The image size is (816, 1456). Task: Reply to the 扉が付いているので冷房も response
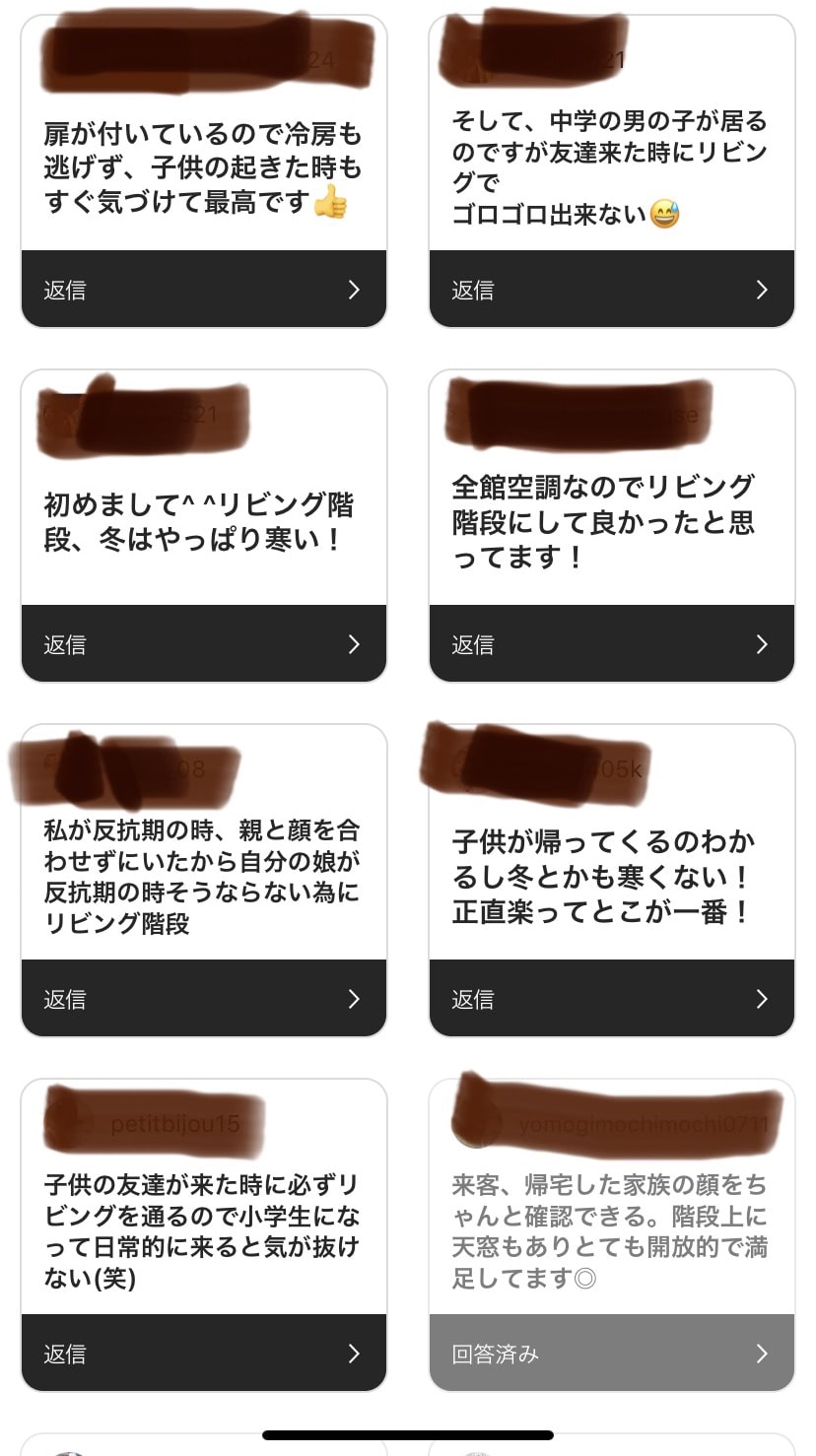[x=204, y=289]
